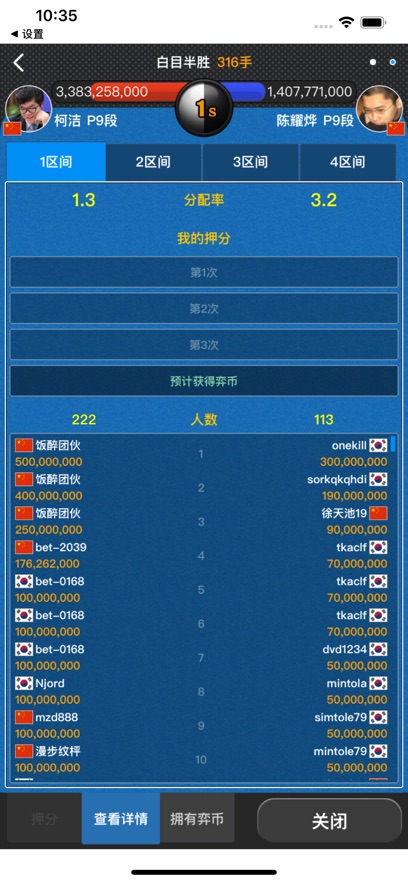
Task: Switch to the 3区间 tab
Action: 250,162
